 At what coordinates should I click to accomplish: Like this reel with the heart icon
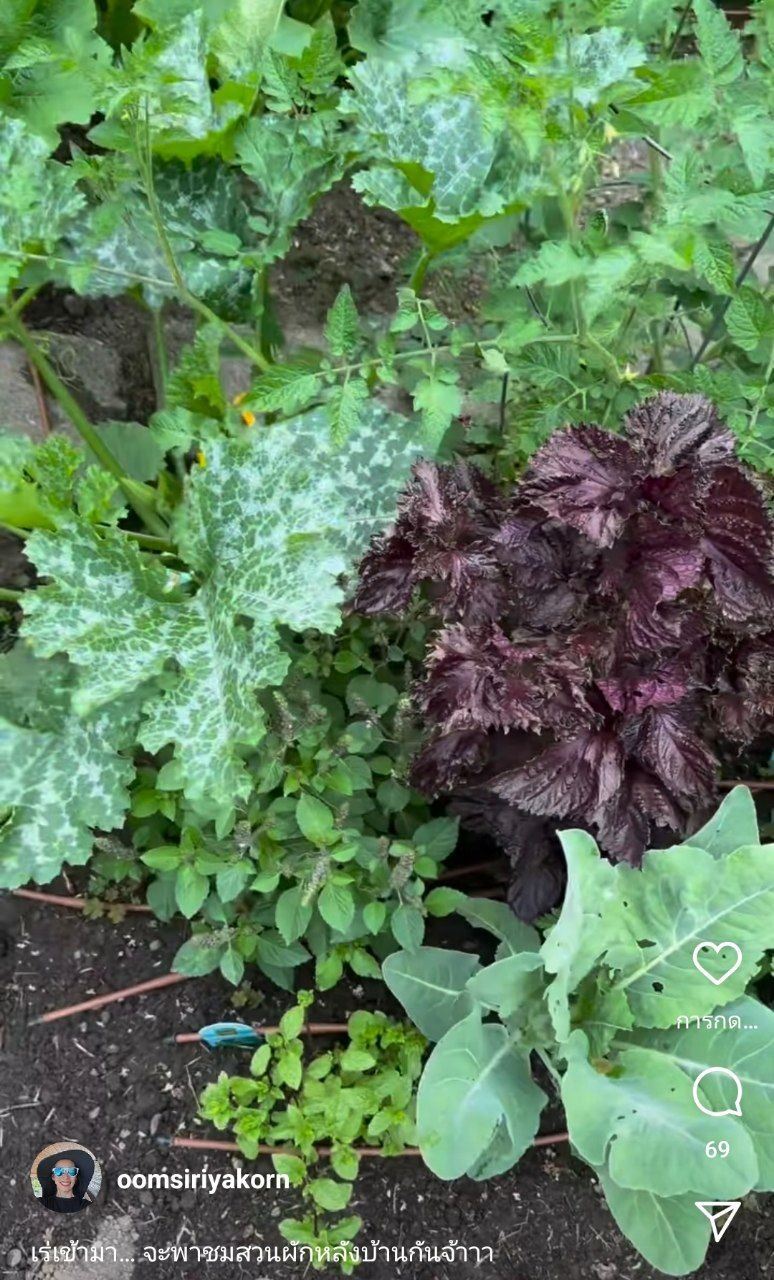pos(717,962)
